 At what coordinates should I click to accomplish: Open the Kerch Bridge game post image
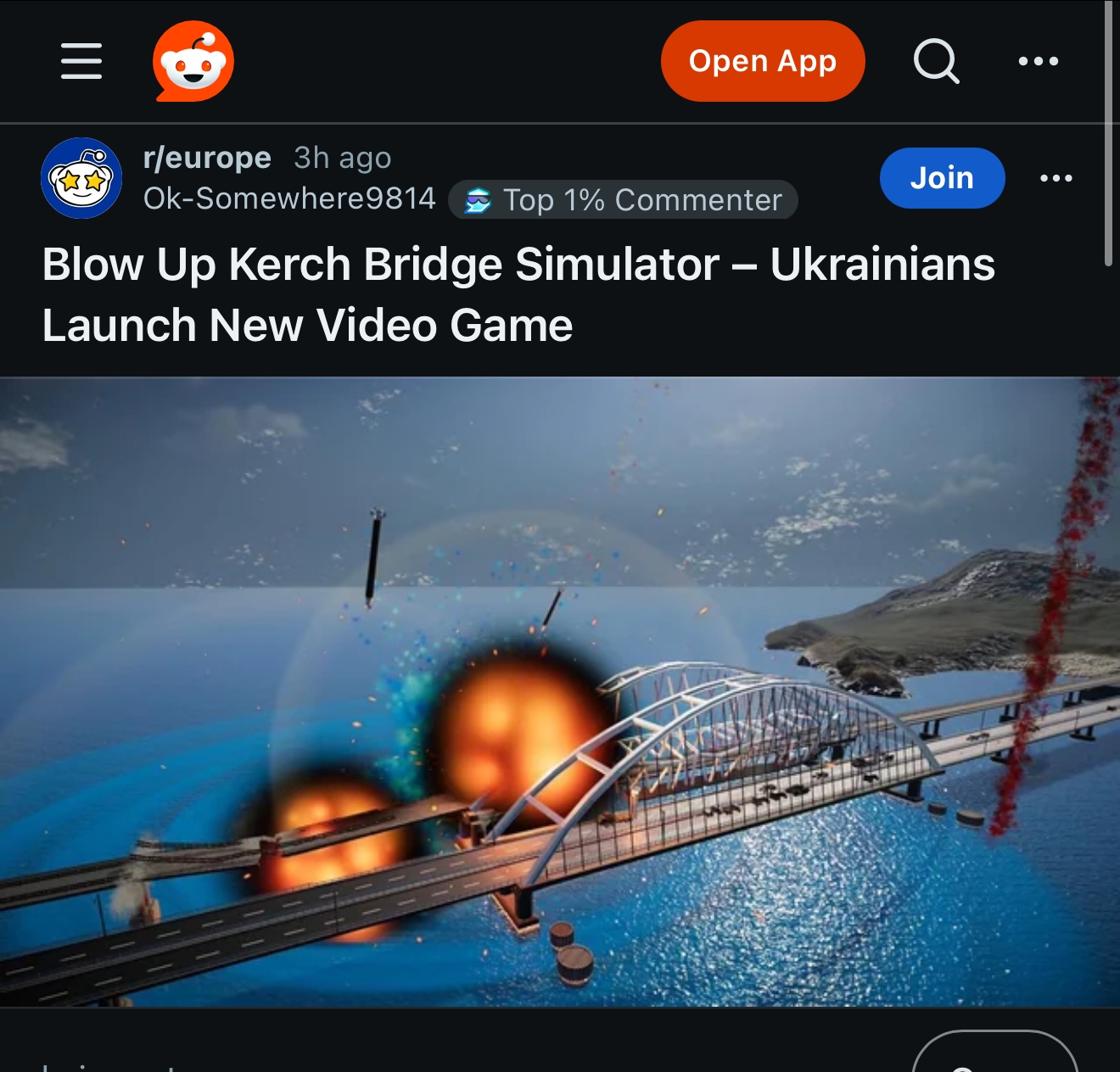[x=560, y=692]
